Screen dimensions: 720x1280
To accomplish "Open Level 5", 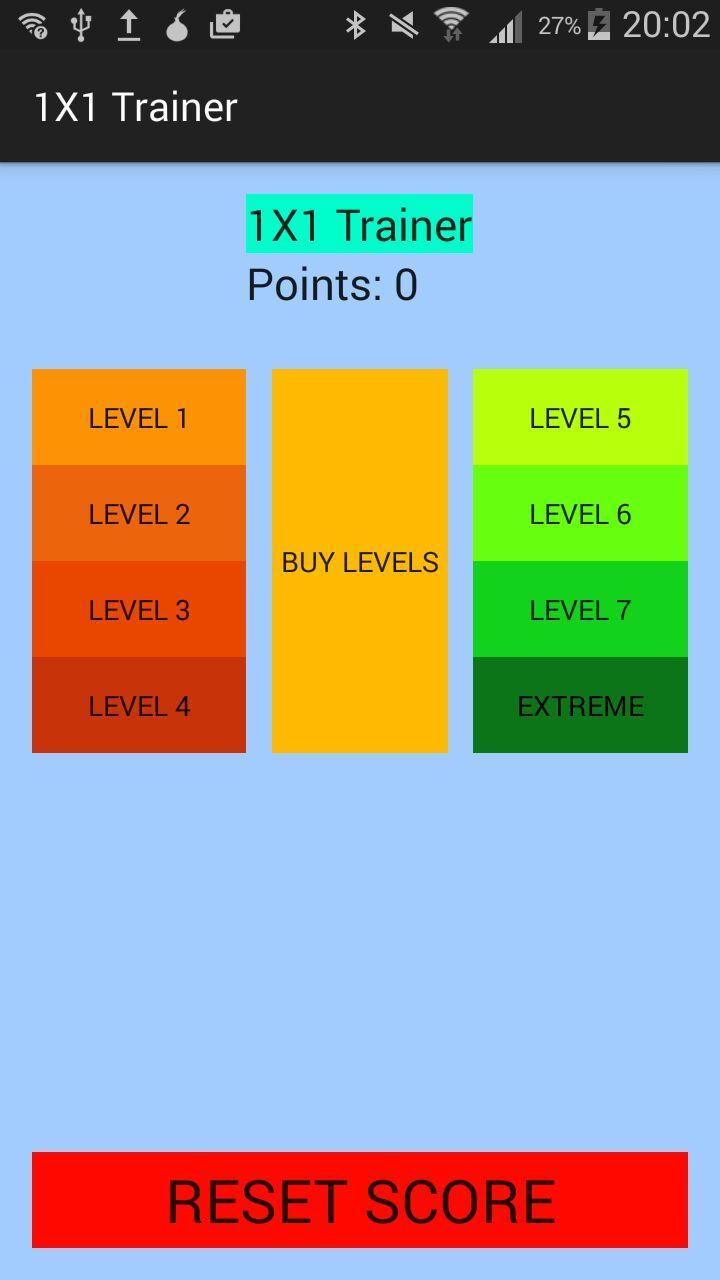I will tap(580, 418).
